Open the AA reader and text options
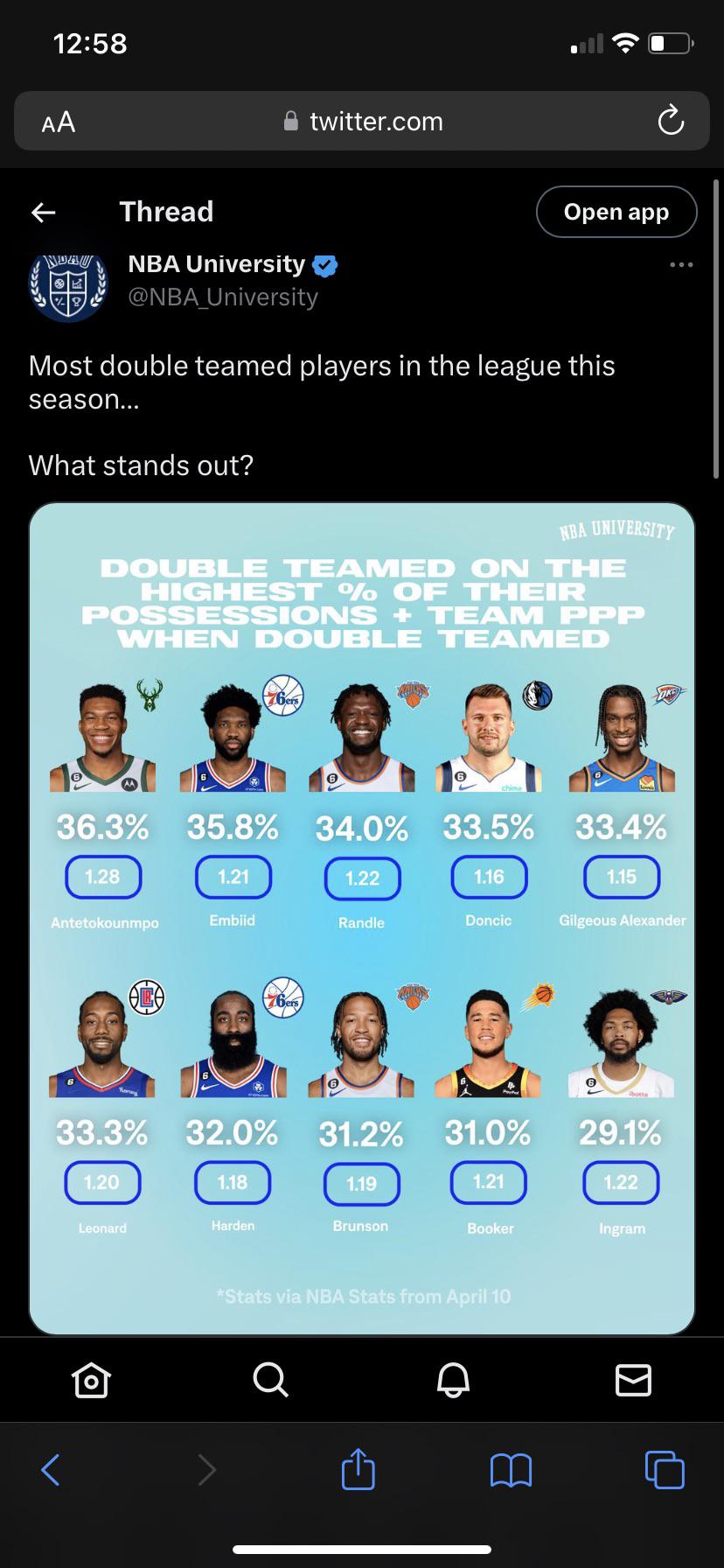Viewport: 724px width, 1568px height. click(59, 122)
